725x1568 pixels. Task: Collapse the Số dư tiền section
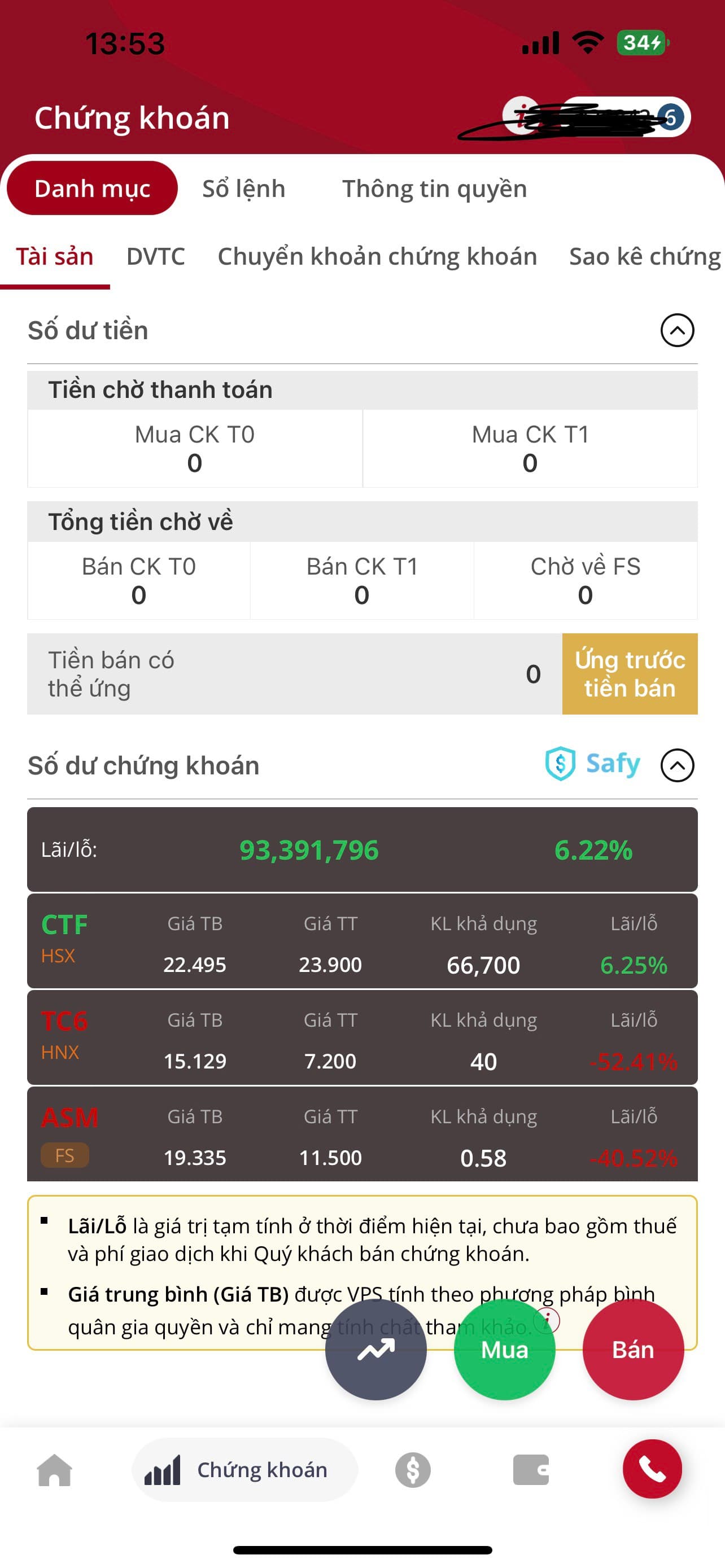click(x=677, y=331)
